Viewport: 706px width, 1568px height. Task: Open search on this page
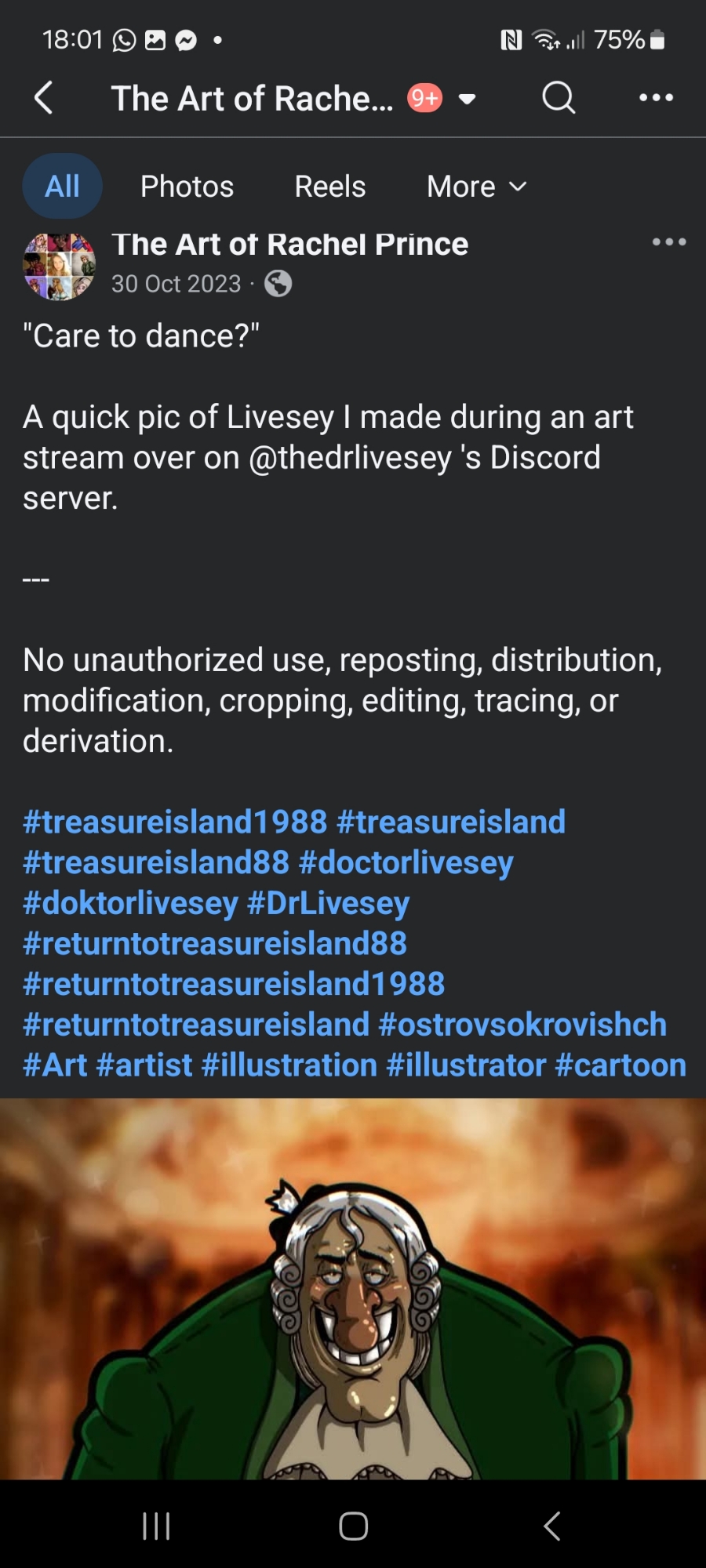coord(559,98)
